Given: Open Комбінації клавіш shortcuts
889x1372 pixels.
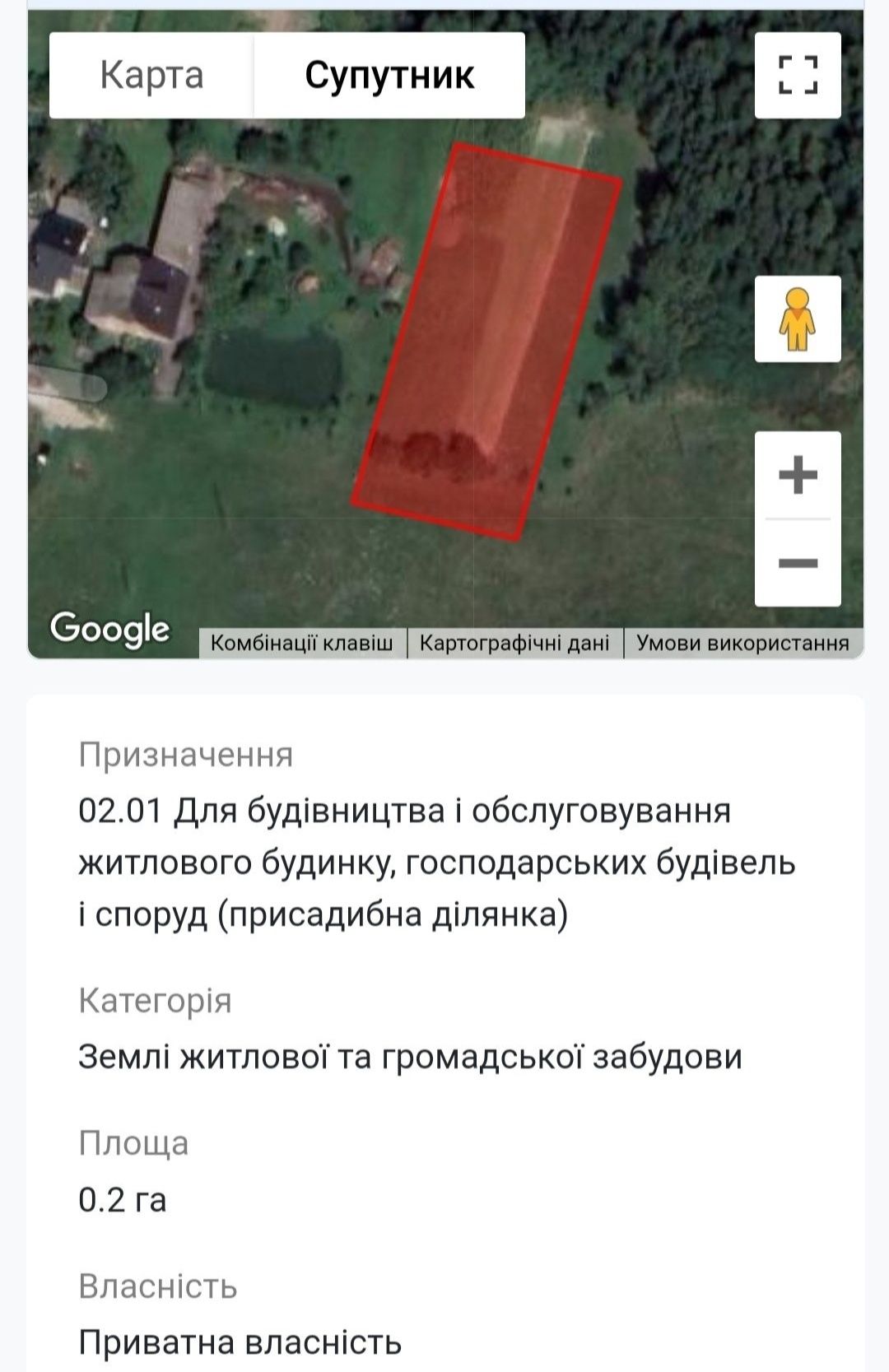Looking at the screenshot, I should point(302,643).
